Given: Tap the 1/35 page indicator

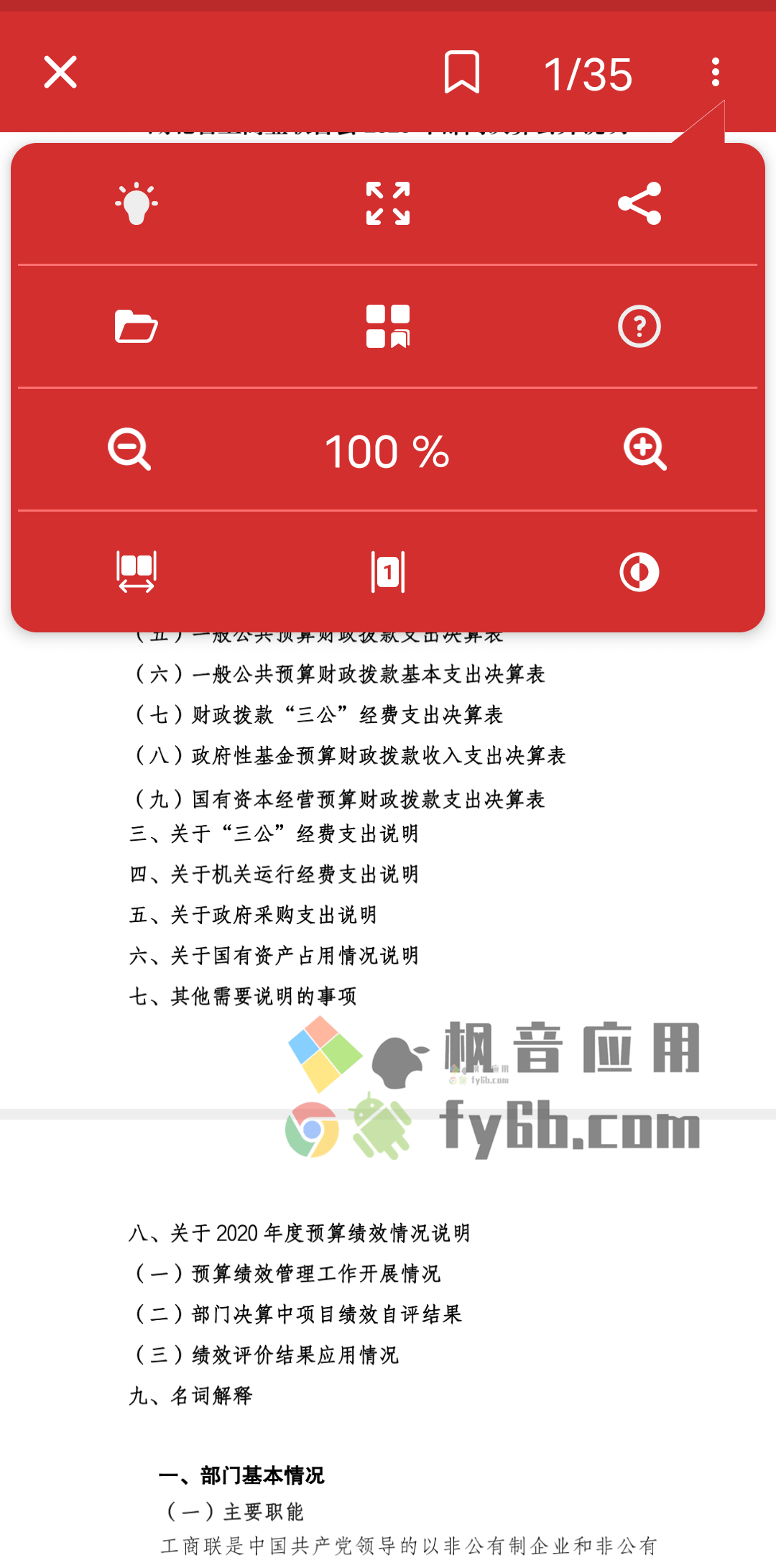Looking at the screenshot, I should pos(588,74).
